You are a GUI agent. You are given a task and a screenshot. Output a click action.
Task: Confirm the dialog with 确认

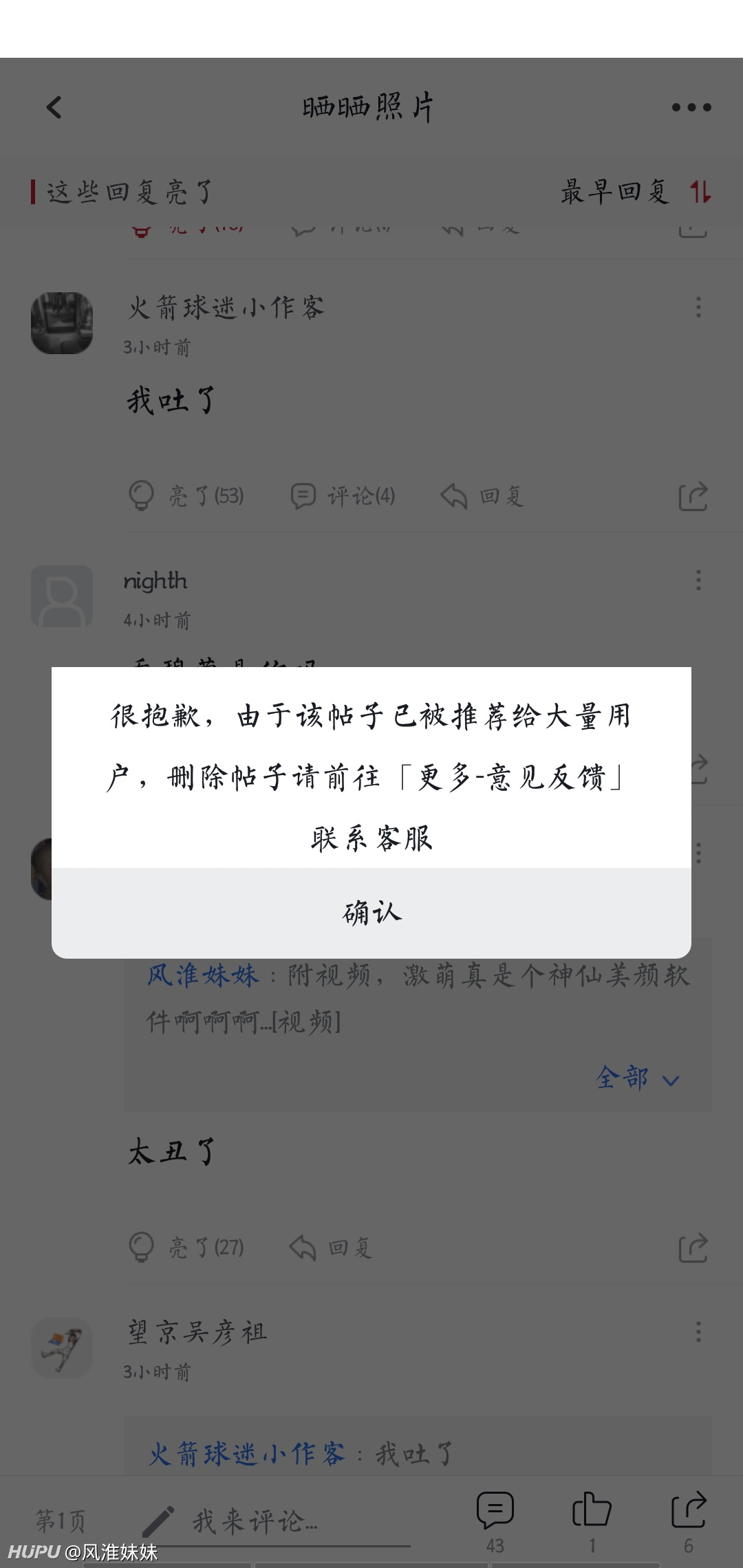[371, 913]
